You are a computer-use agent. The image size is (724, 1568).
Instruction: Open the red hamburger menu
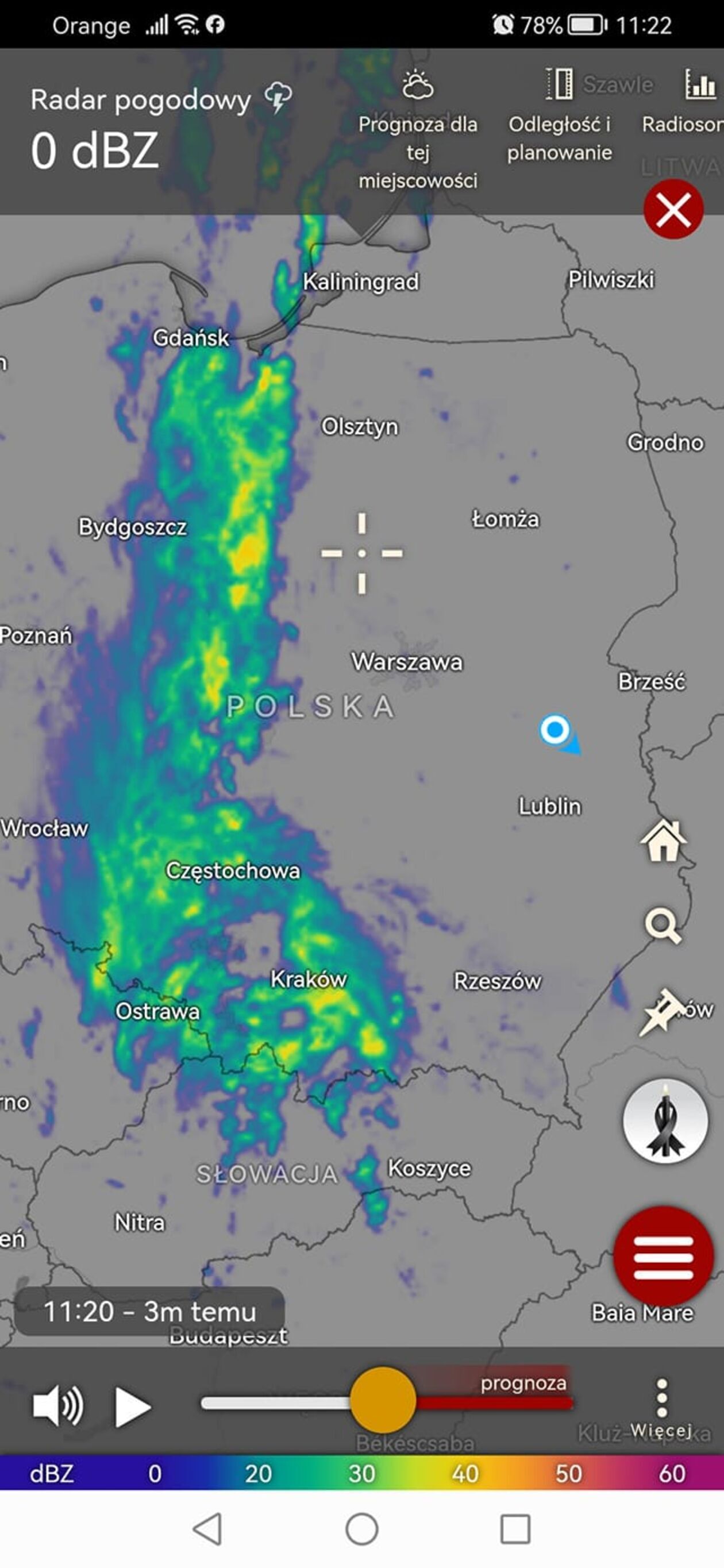[663, 1257]
